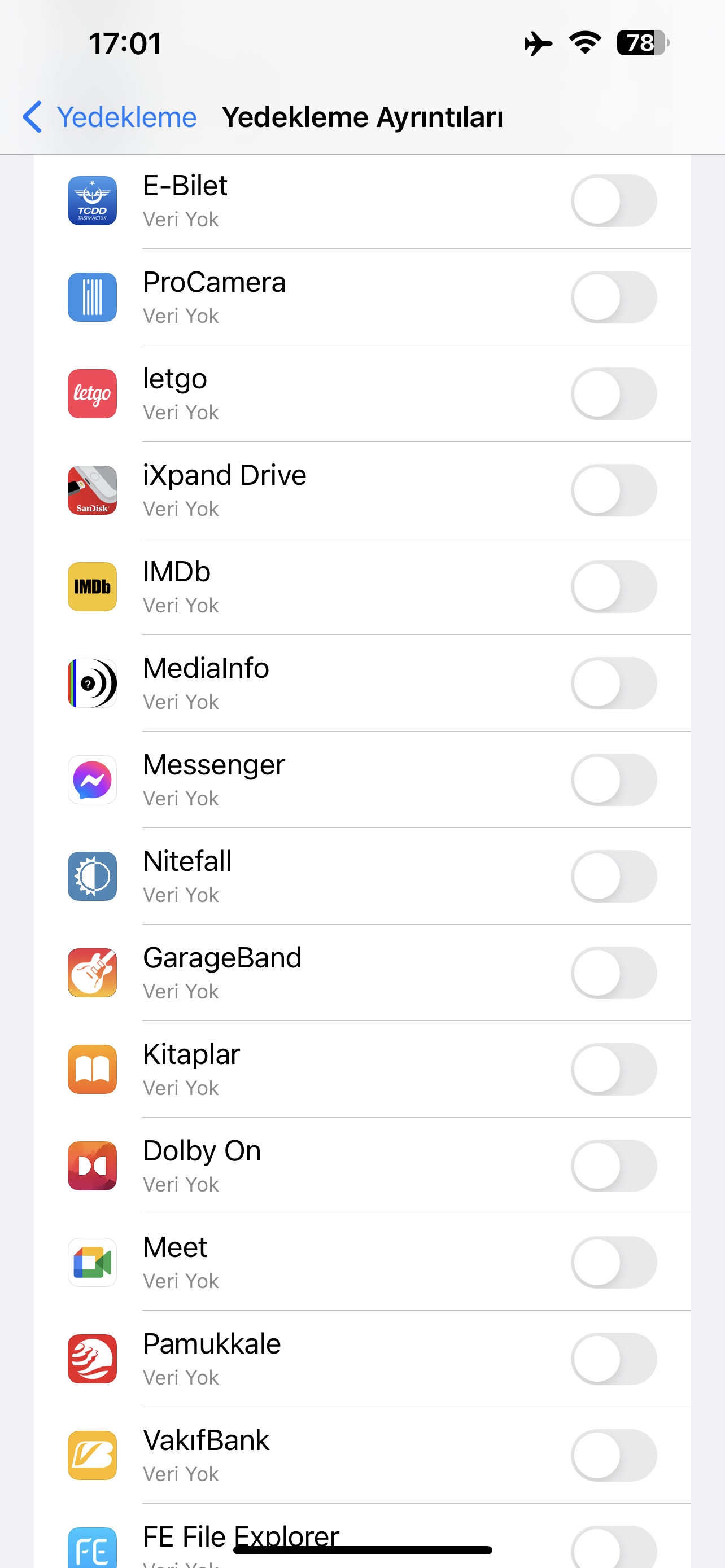This screenshot has height=1568, width=725.
Task: Enable Pamukkale backup
Action: tap(614, 1359)
